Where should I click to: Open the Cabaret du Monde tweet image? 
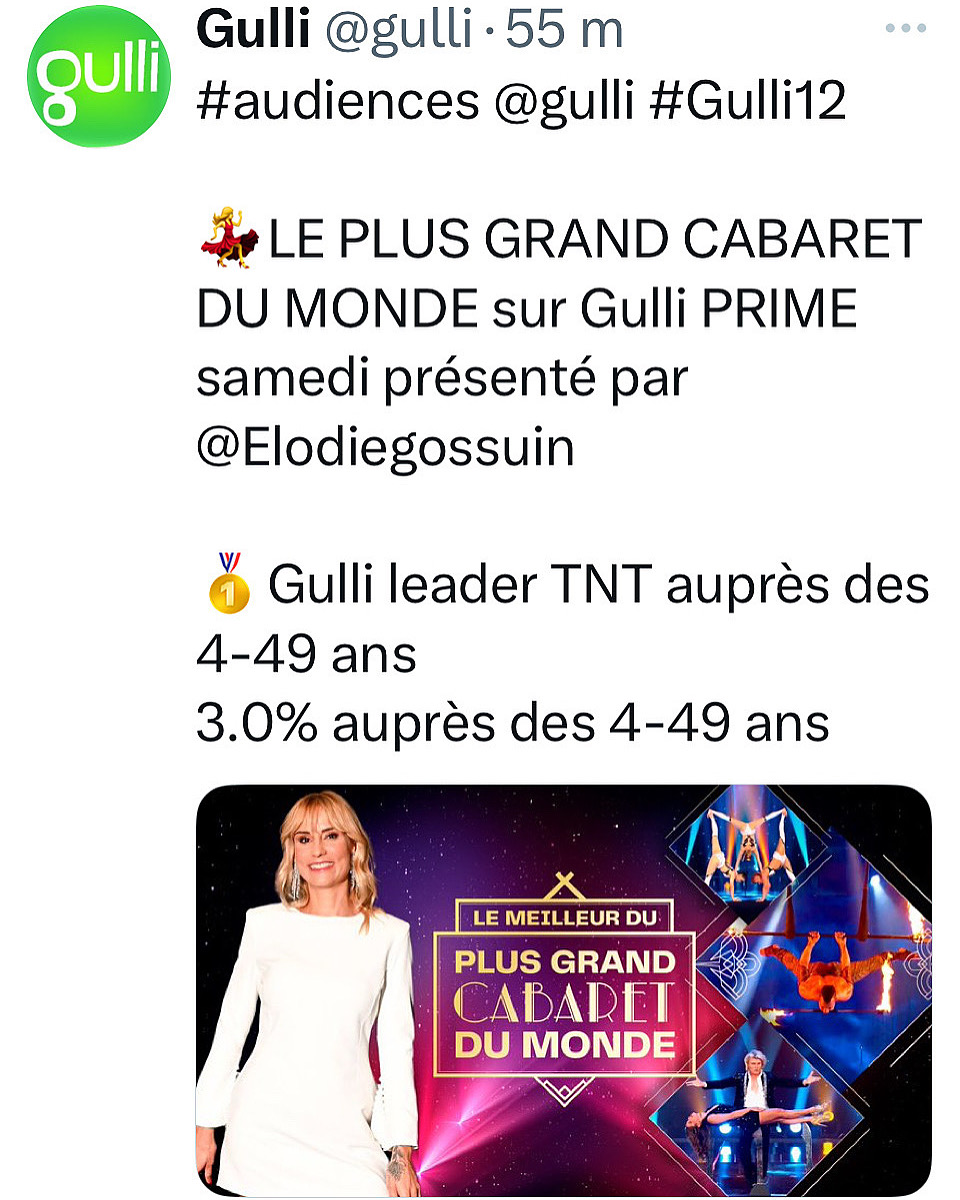[x=563, y=990]
